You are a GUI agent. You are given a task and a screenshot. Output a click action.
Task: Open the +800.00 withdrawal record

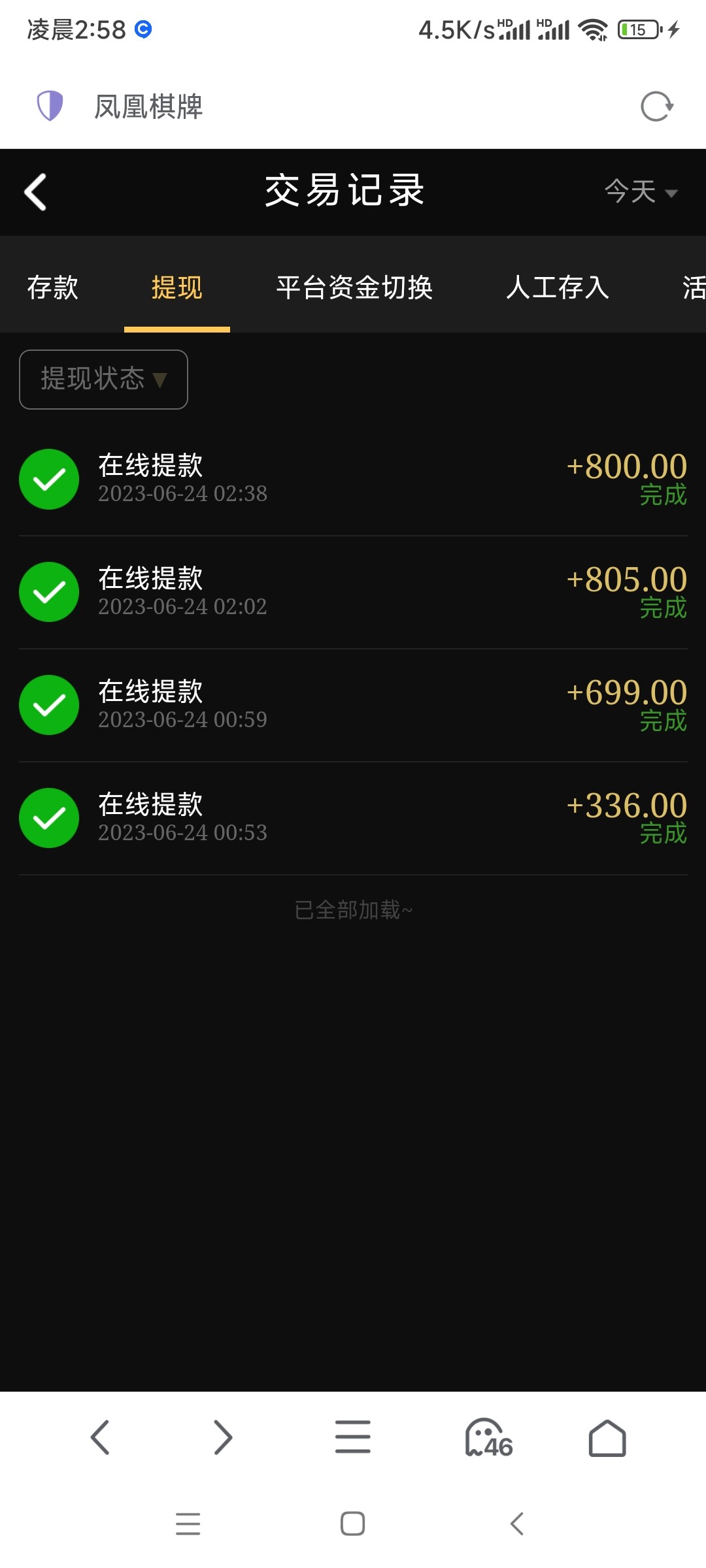(353, 479)
